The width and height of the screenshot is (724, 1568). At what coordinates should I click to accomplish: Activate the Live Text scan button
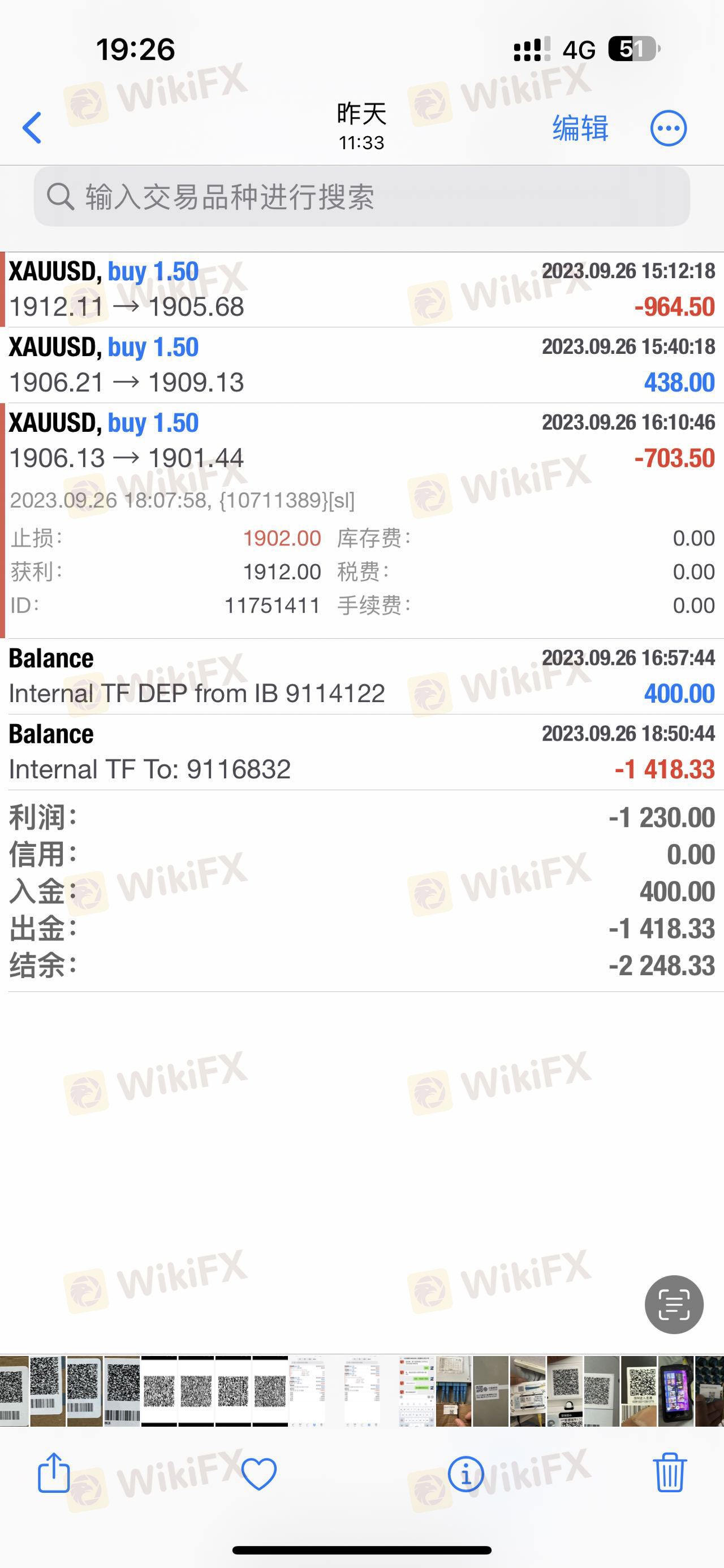pyautogui.click(x=674, y=1305)
